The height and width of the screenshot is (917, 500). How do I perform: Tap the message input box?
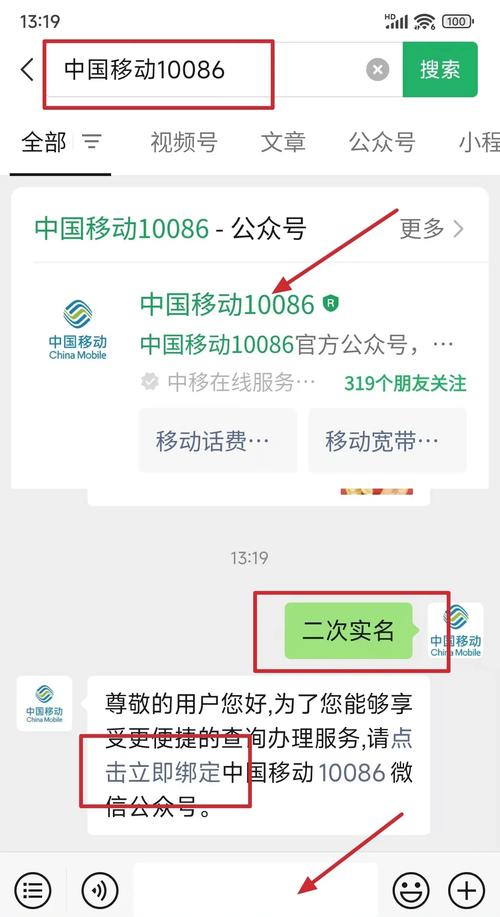256,890
